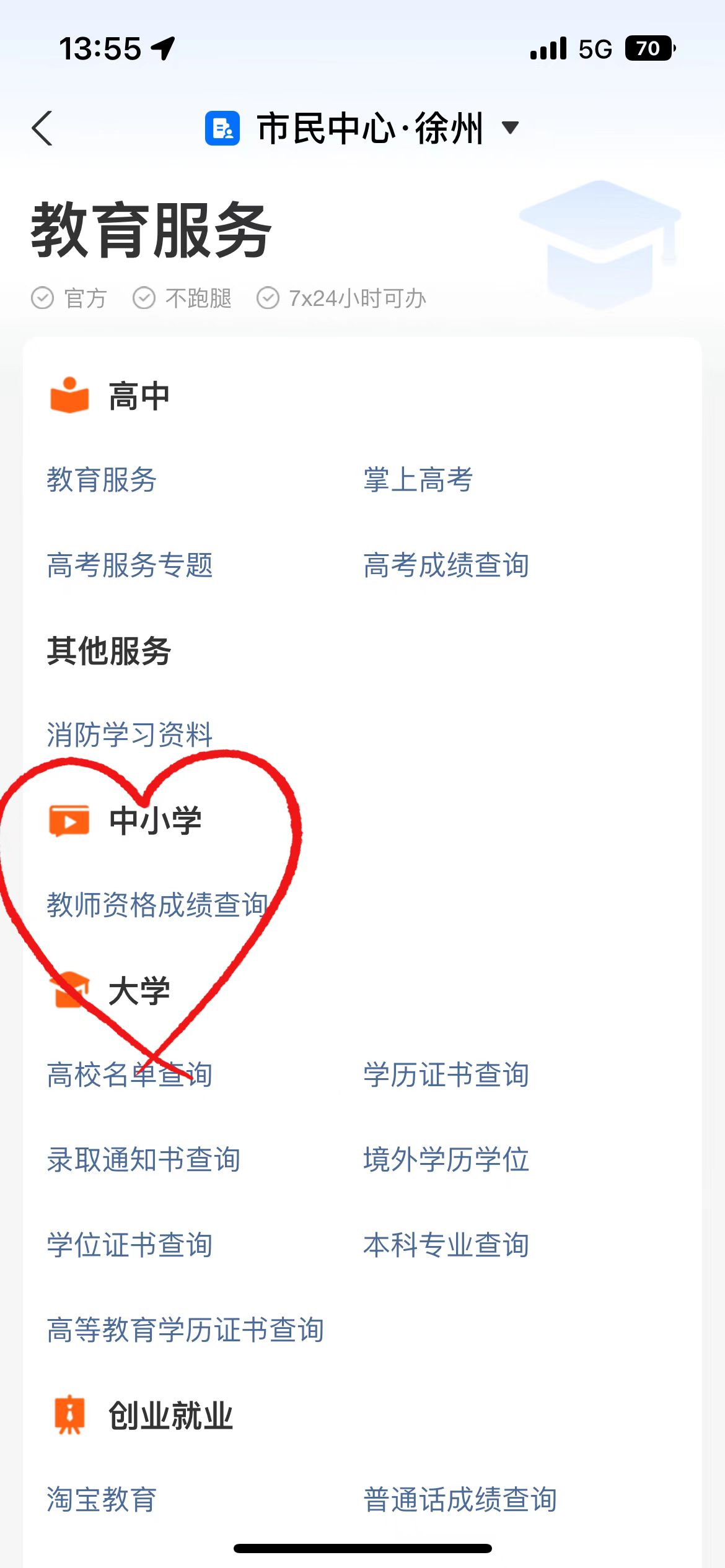The image size is (725, 1568).
Task: Open 学历证书查询
Action: coord(446,1074)
